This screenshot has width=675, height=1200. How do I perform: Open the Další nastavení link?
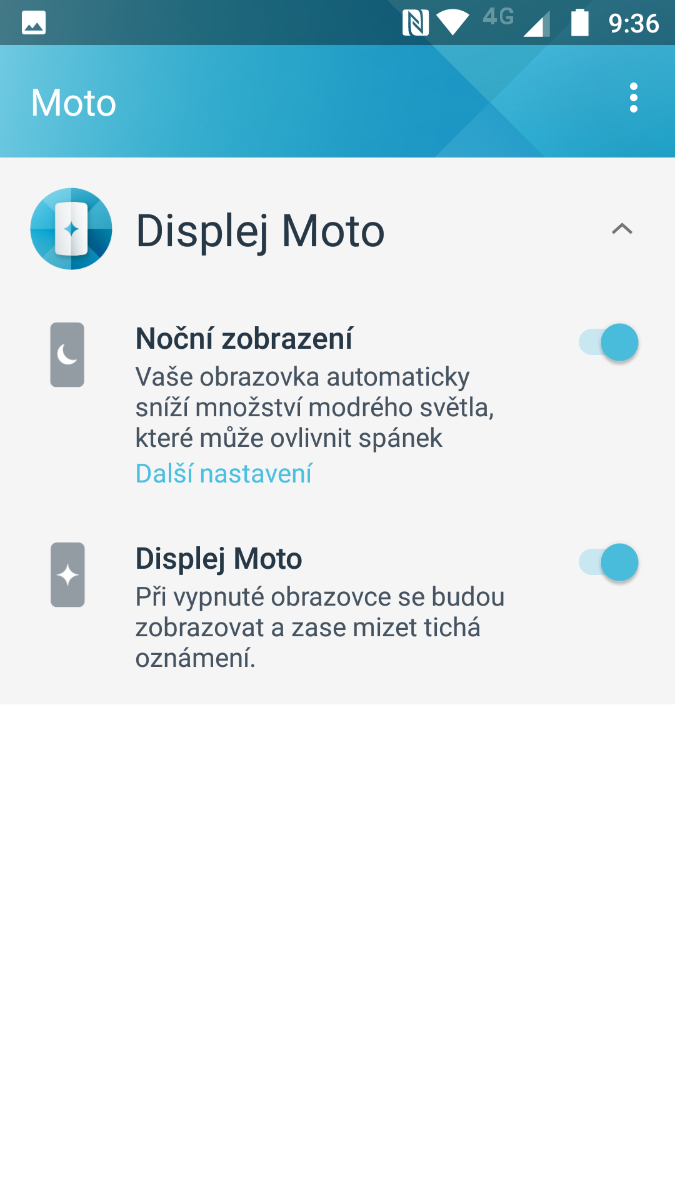pos(223,473)
